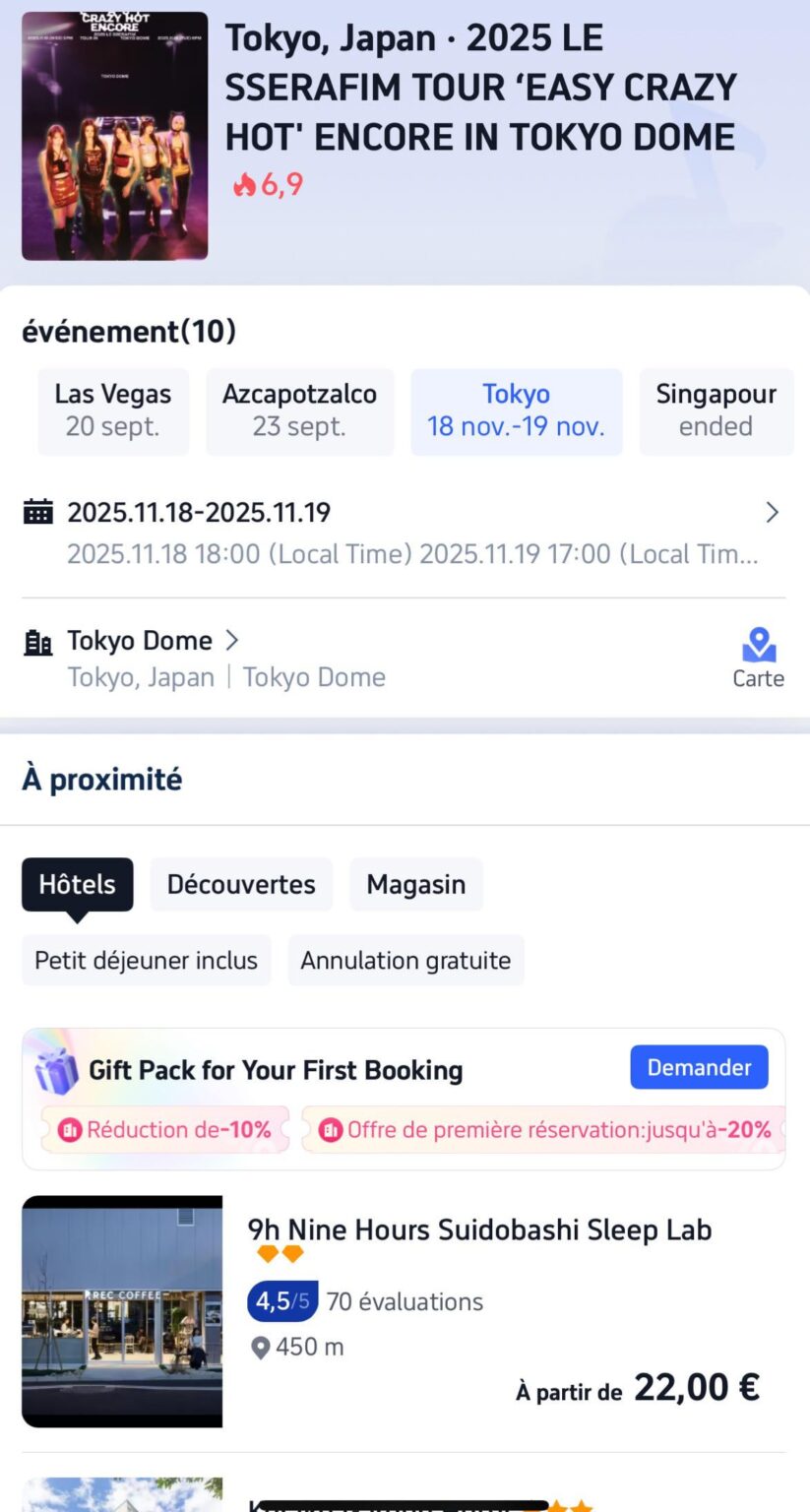
Task: Enable the Petit déjeuner inclus filter
Action: [146, 960]
